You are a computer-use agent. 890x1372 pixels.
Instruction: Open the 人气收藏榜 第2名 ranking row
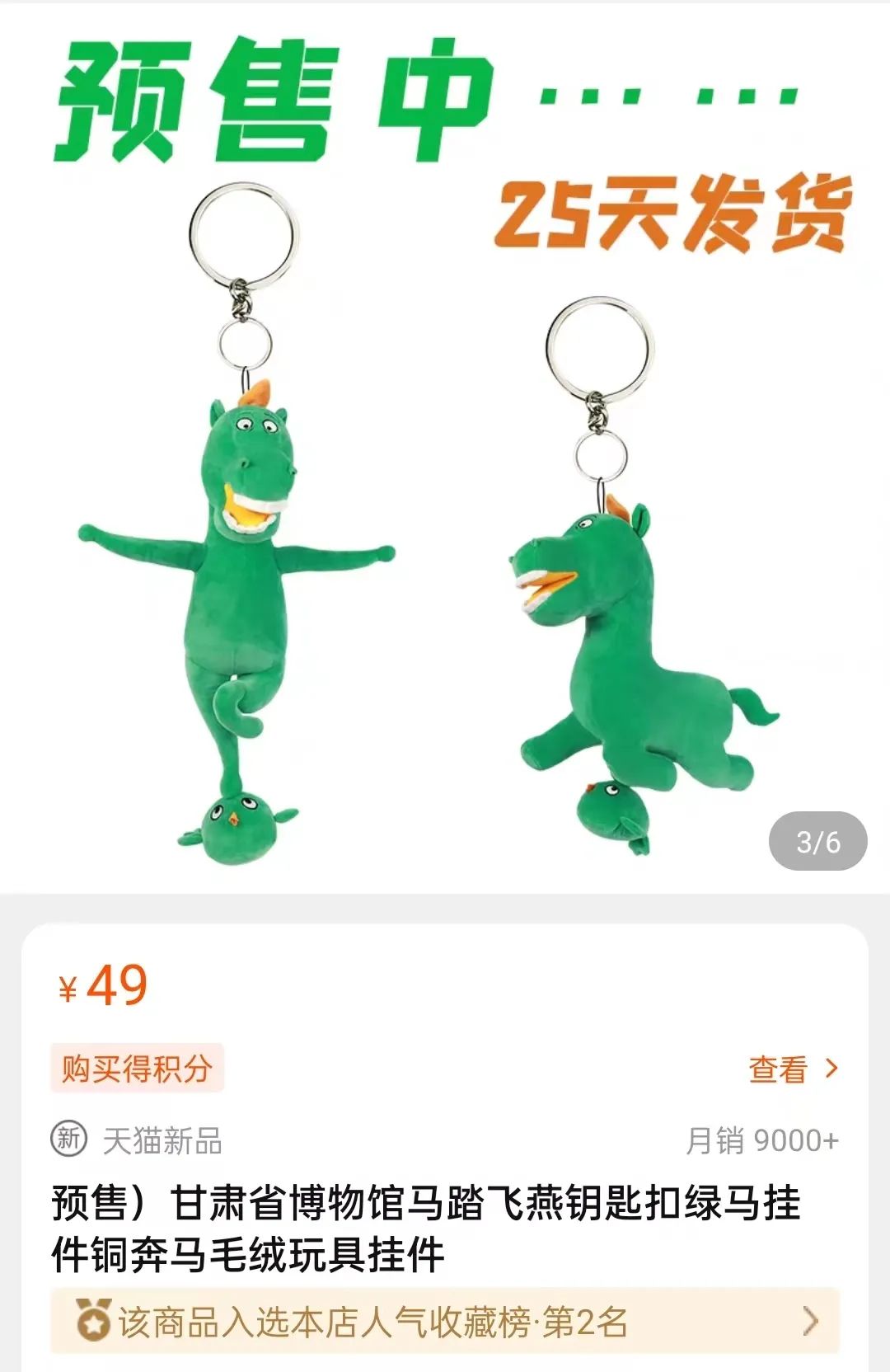click(445, 1322)
